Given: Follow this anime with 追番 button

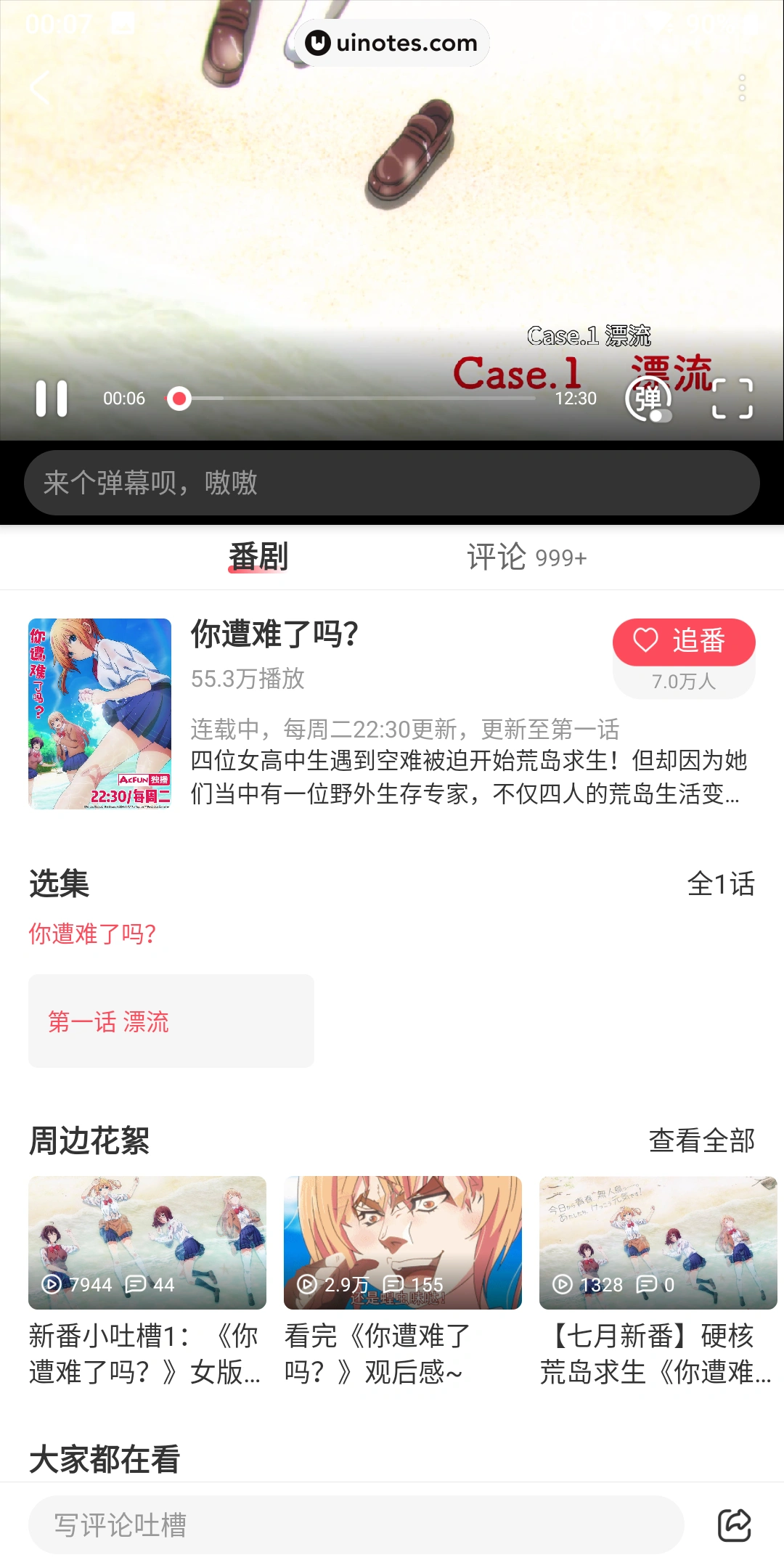Looking at the screenshot, I should point(683,642).
